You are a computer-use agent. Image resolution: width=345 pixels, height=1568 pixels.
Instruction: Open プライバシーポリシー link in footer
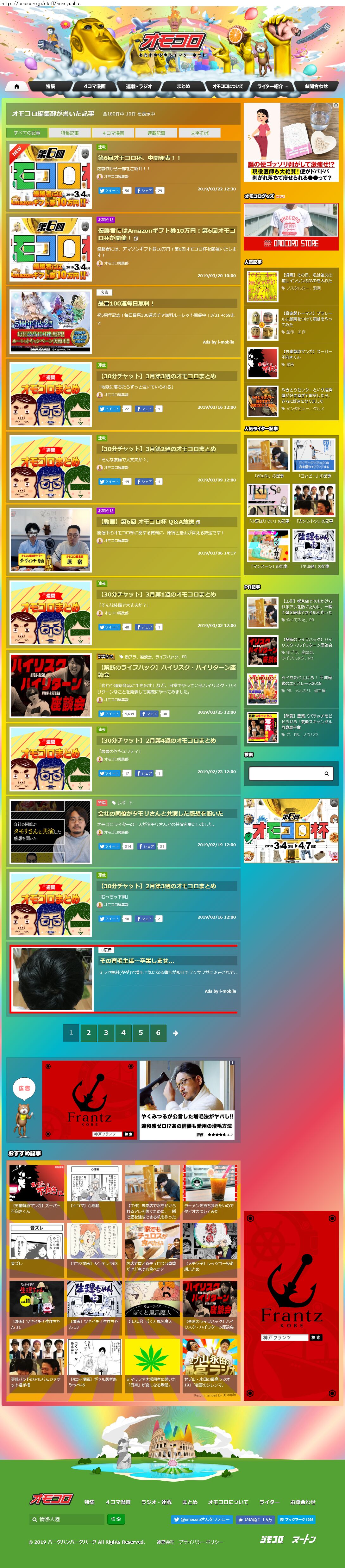click(201, 1542)
